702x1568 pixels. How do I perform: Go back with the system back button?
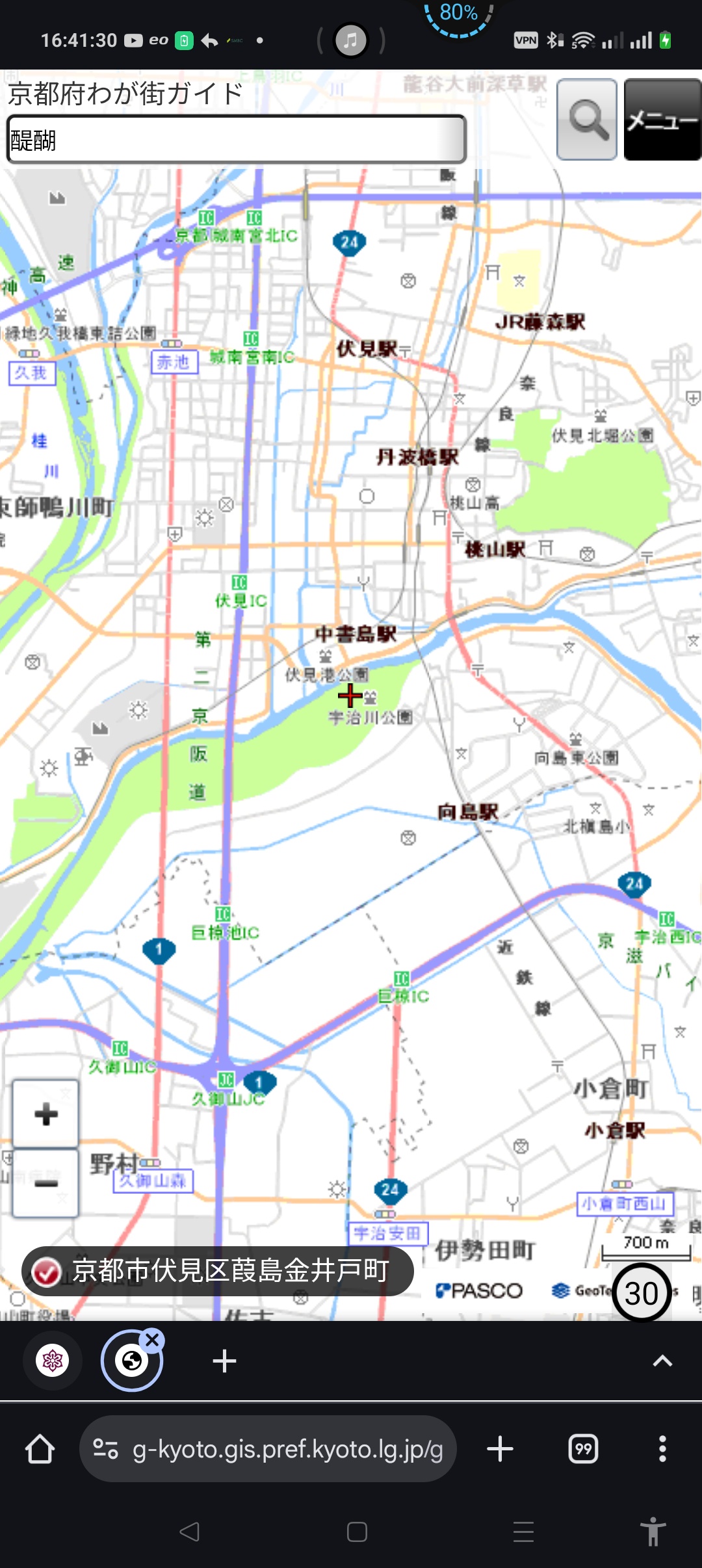189,1532
